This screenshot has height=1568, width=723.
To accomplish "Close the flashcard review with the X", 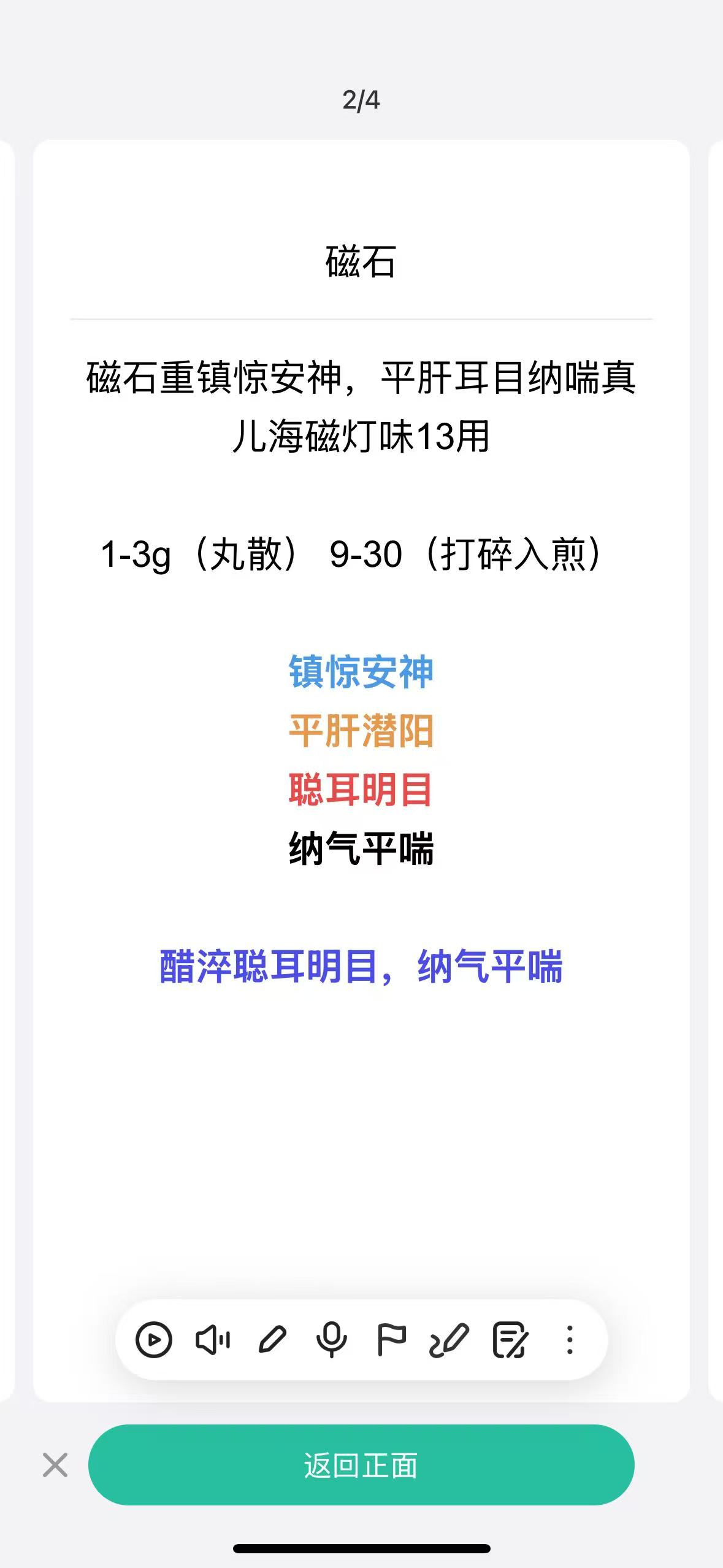I will pos(55,1465).
